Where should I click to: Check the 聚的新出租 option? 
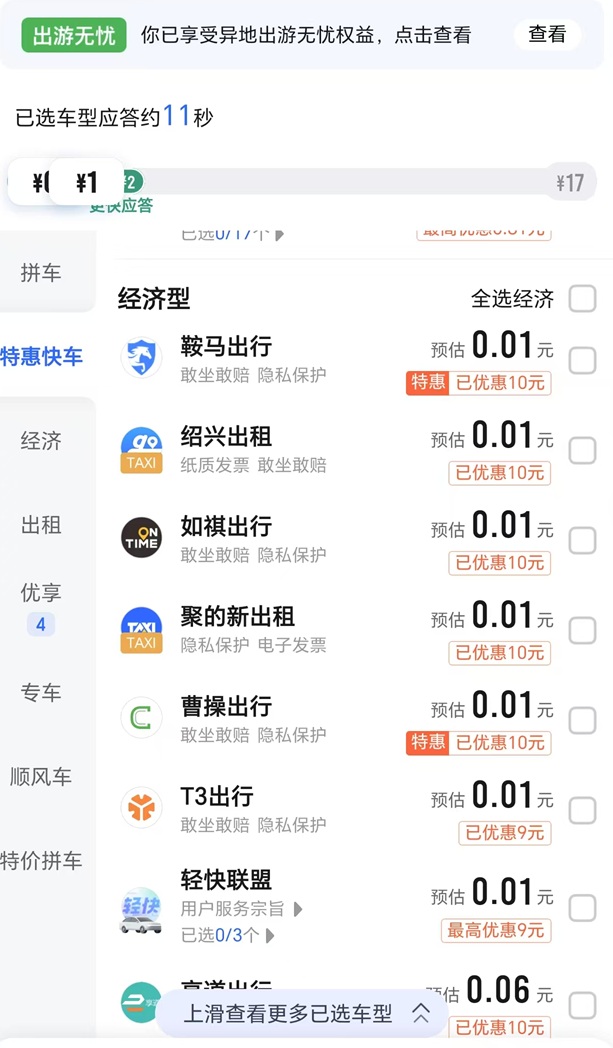coord(582,630)
